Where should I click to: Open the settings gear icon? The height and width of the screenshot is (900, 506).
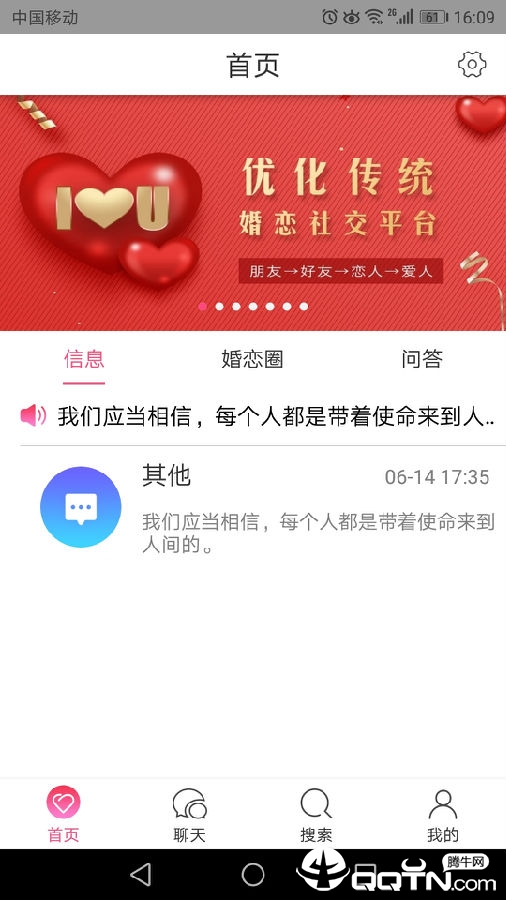coord(472,65)
